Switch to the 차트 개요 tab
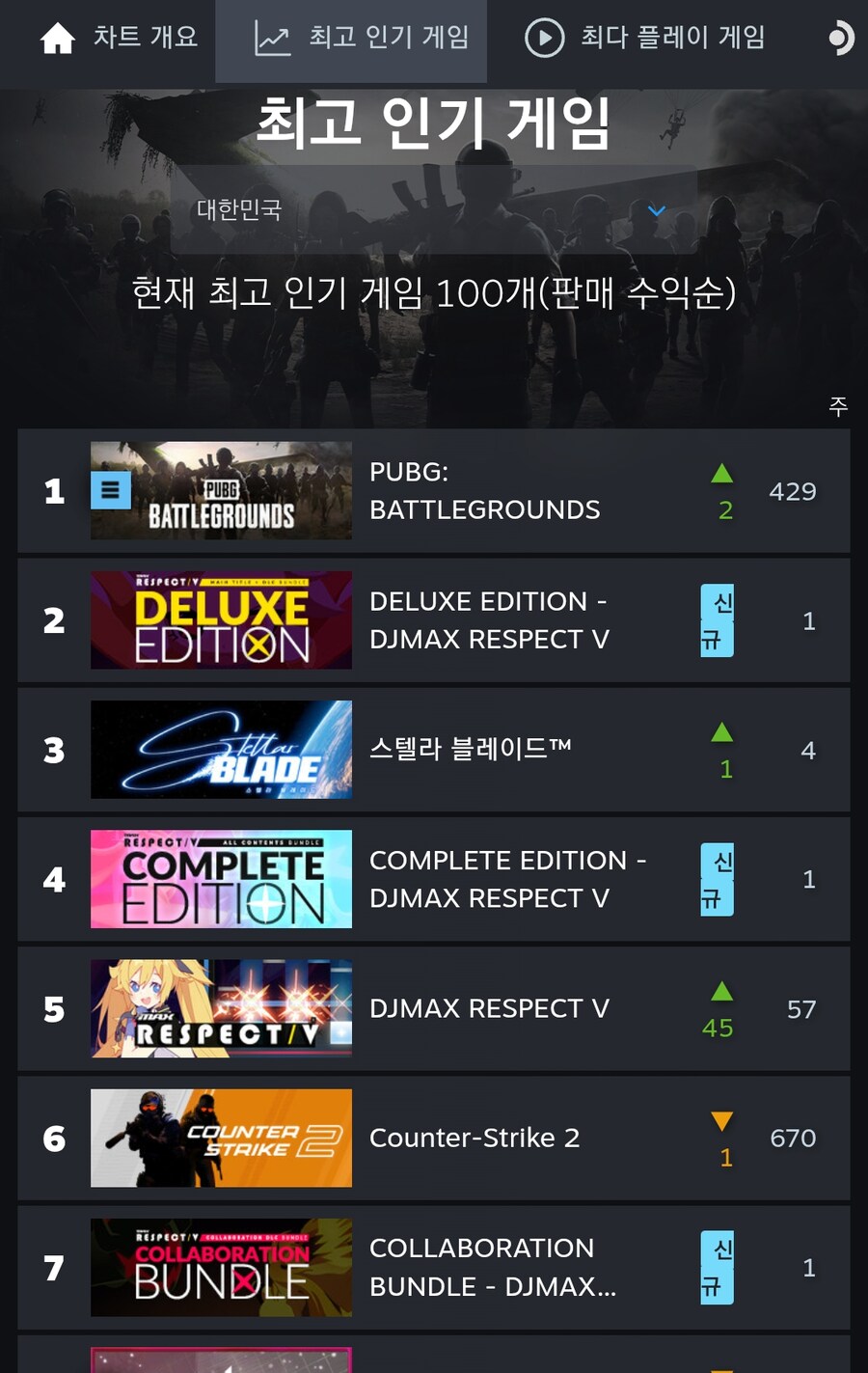 click(119, 39)
